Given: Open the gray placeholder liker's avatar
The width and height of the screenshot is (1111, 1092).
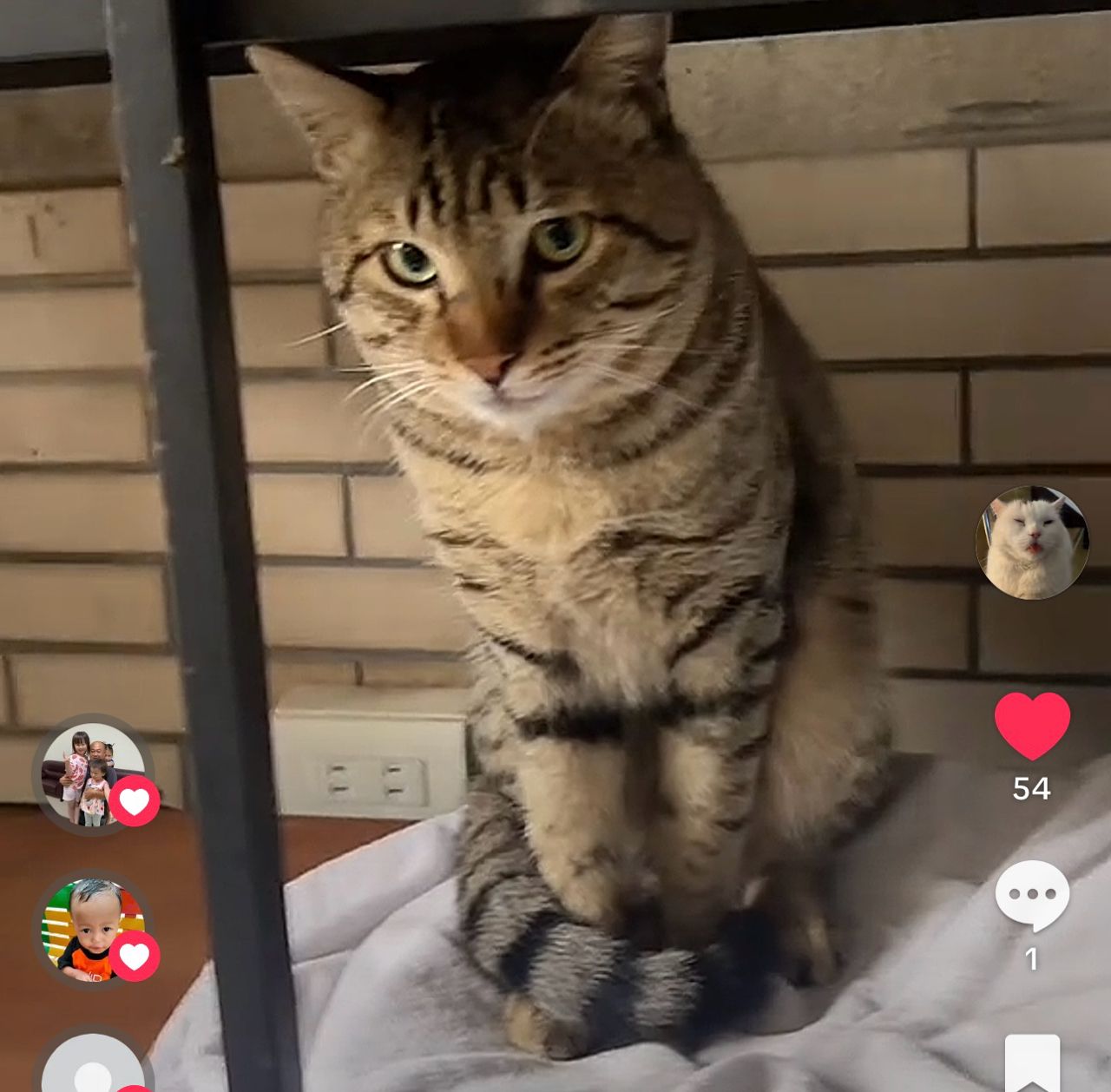Looking at the screenshot, I should click(93, 1061).
